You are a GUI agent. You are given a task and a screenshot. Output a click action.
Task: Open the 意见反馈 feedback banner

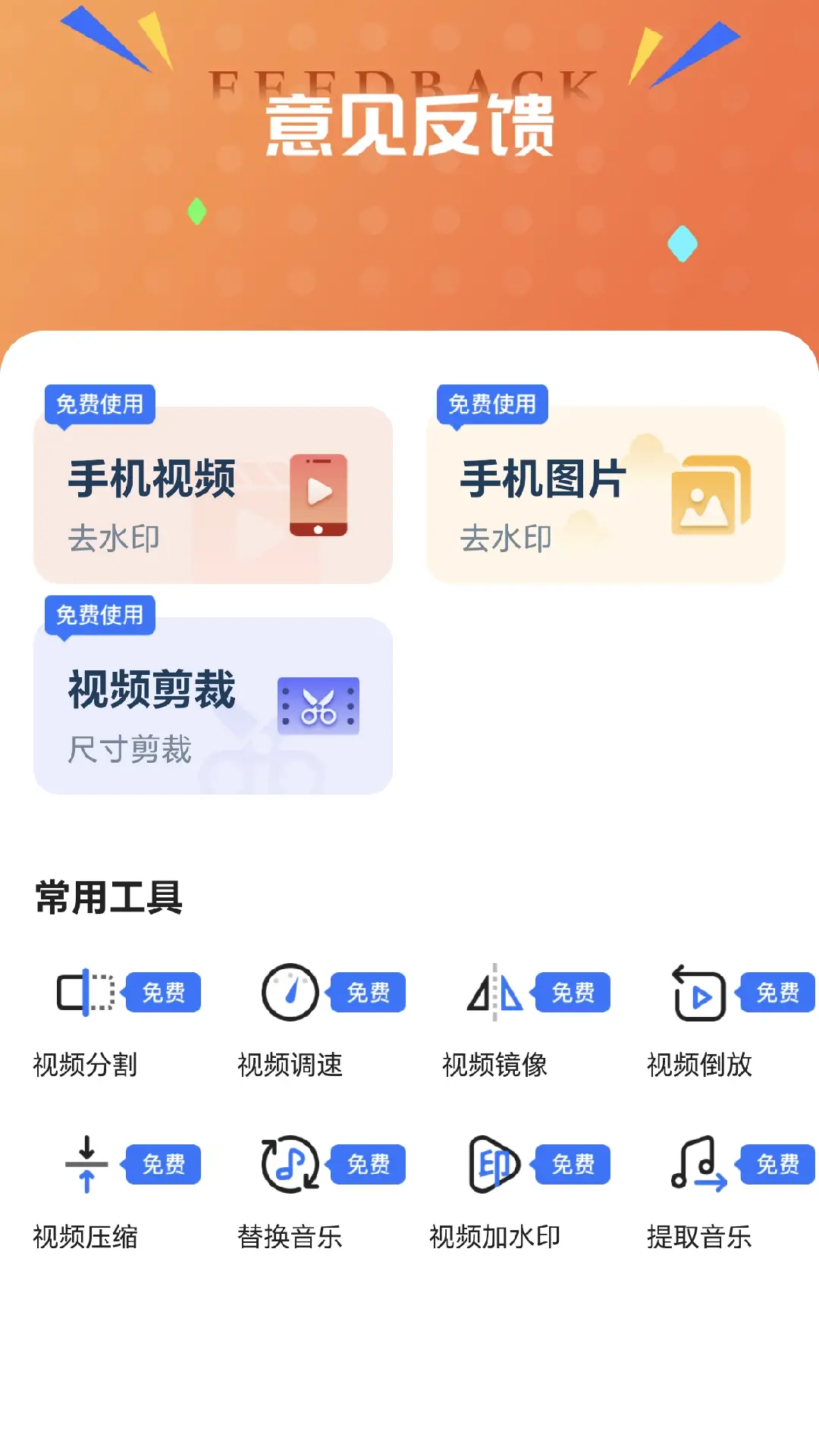pos(409,152)
